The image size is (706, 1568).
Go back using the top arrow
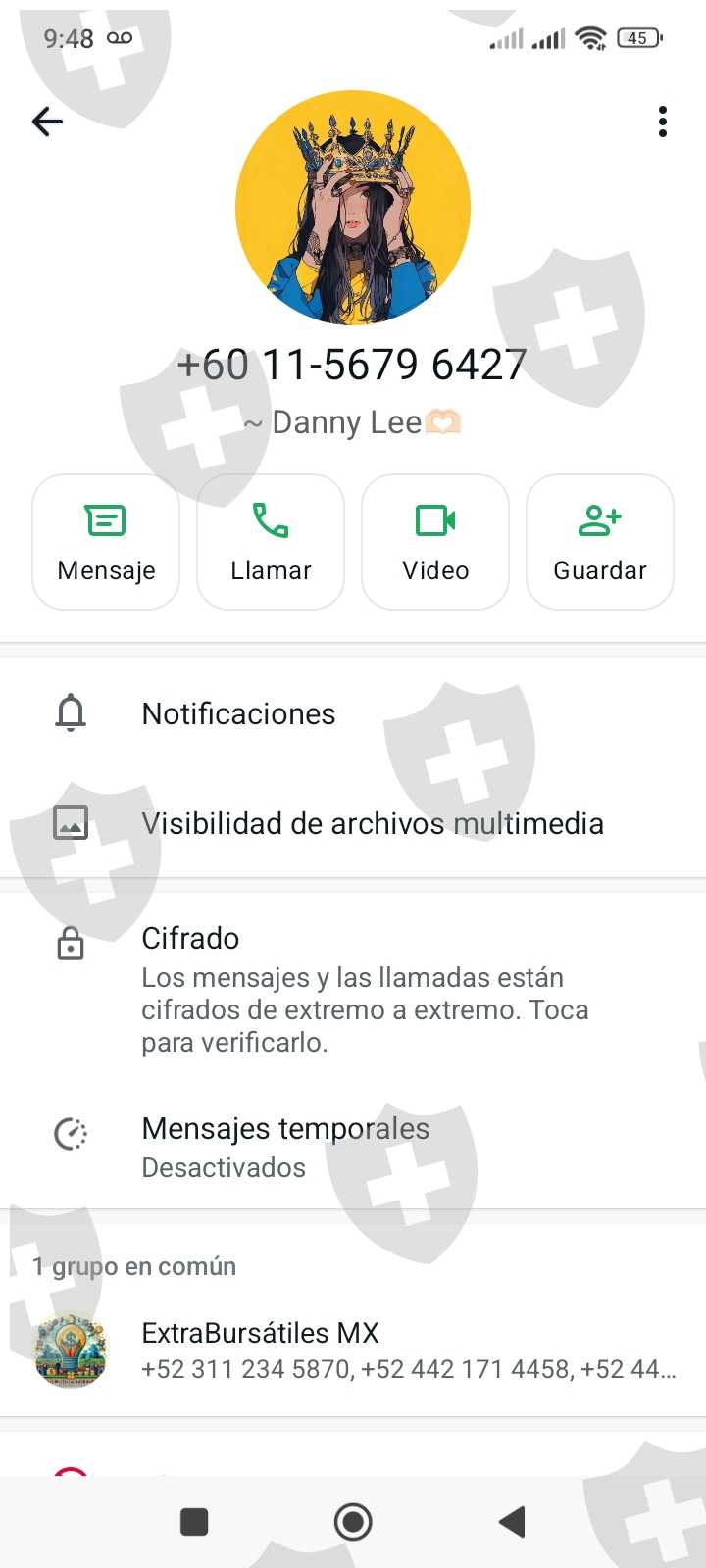click(47, 122)
